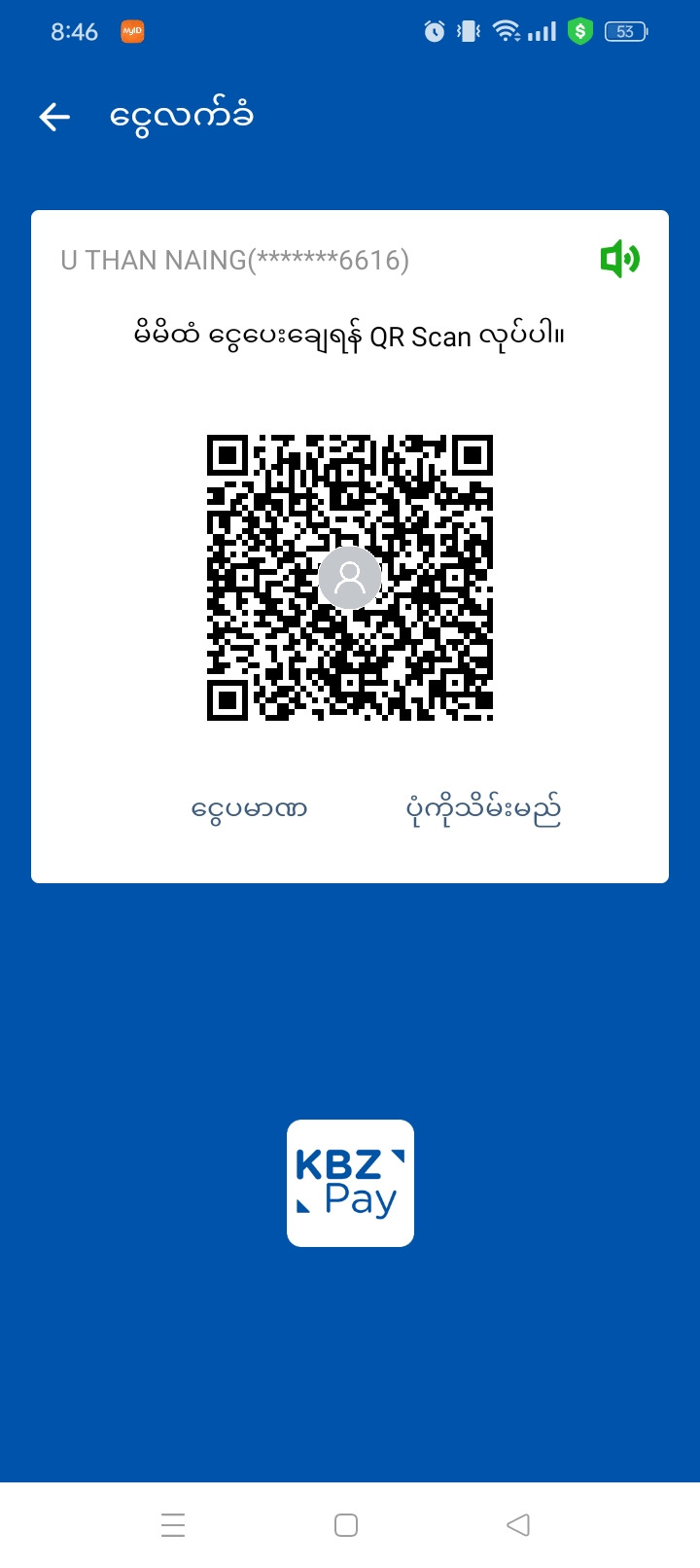Go to the home screen via navigation bar
700x1568 pixels.
point(346,1524)
